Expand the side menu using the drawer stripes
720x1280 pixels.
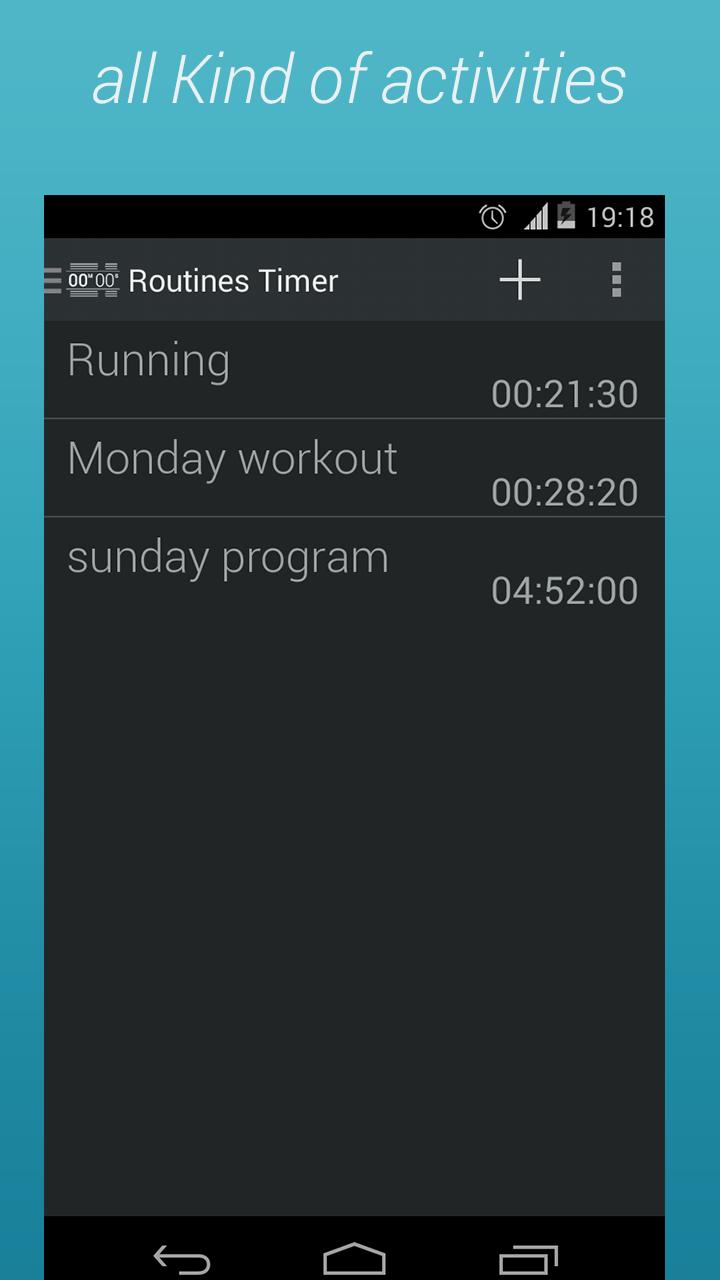52,280
